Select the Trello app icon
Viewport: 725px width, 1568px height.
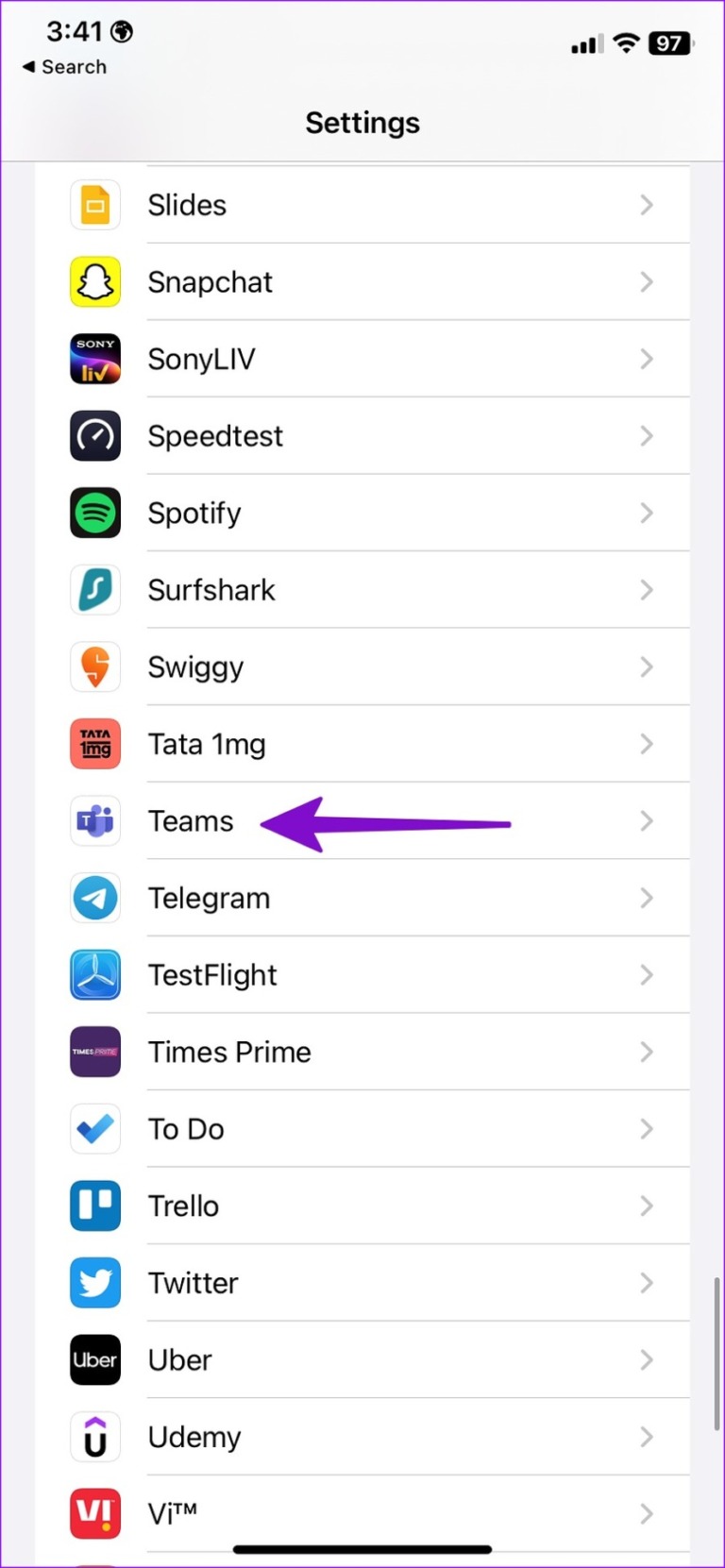pos(94,1206)
